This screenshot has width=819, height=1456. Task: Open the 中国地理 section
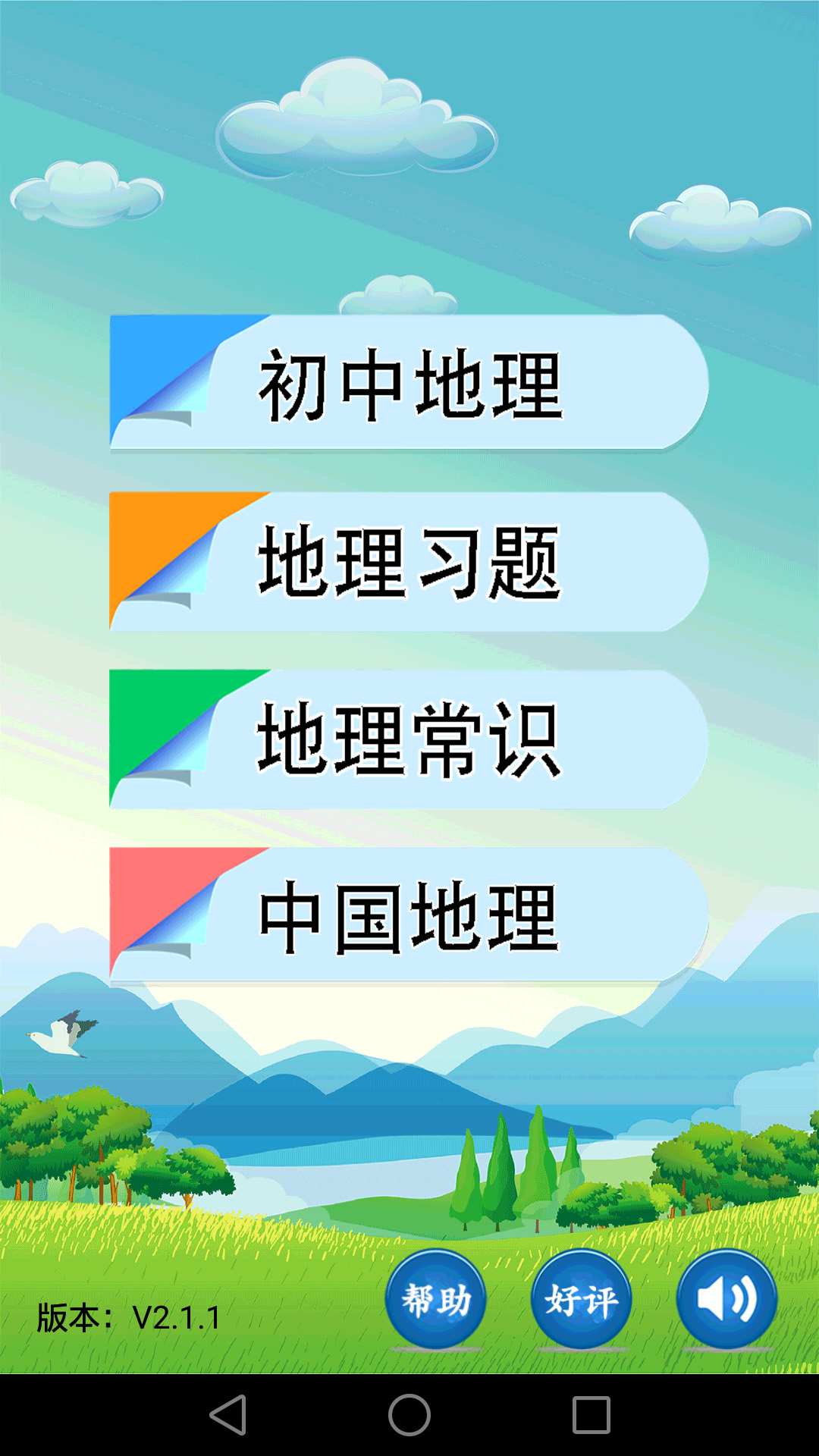(409, 917)
